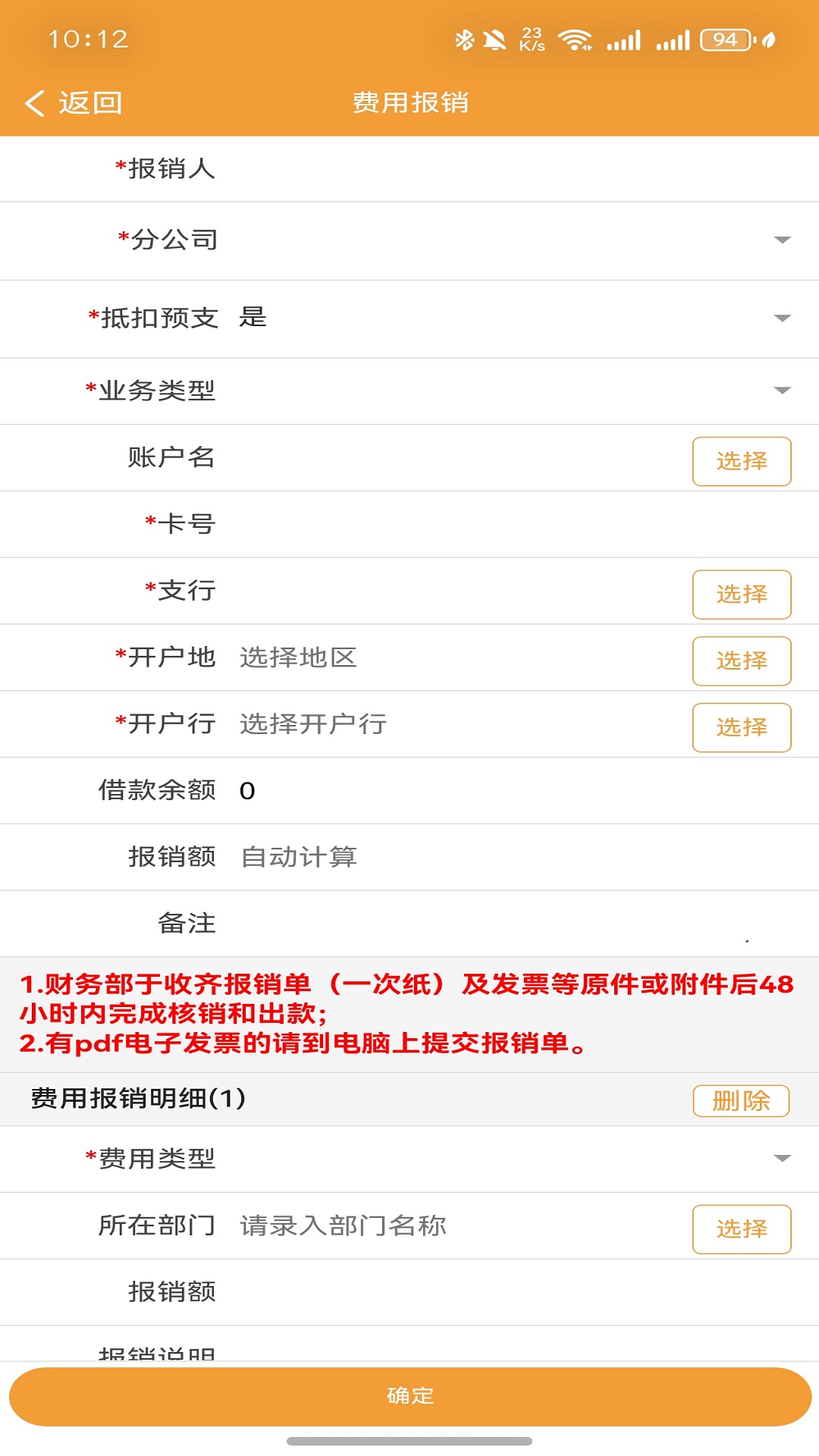This screenshot has height=1456, width=819.
Task: Click 选择 next to 支行
Action: 741,595
